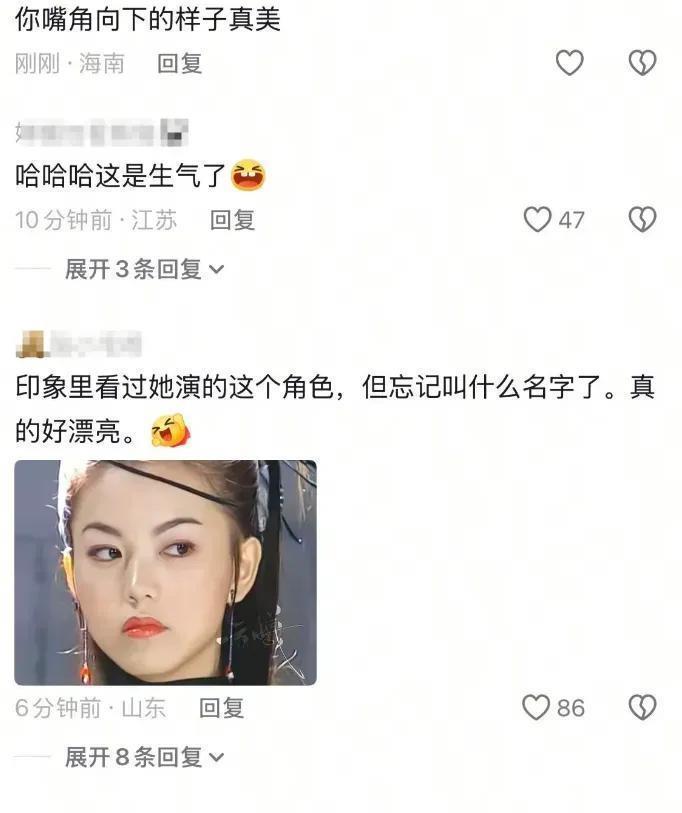This screenshot has height=813, width=682.
Task: Open the photo attached to the Shandong comment
Action: click(x=165, y=572)
